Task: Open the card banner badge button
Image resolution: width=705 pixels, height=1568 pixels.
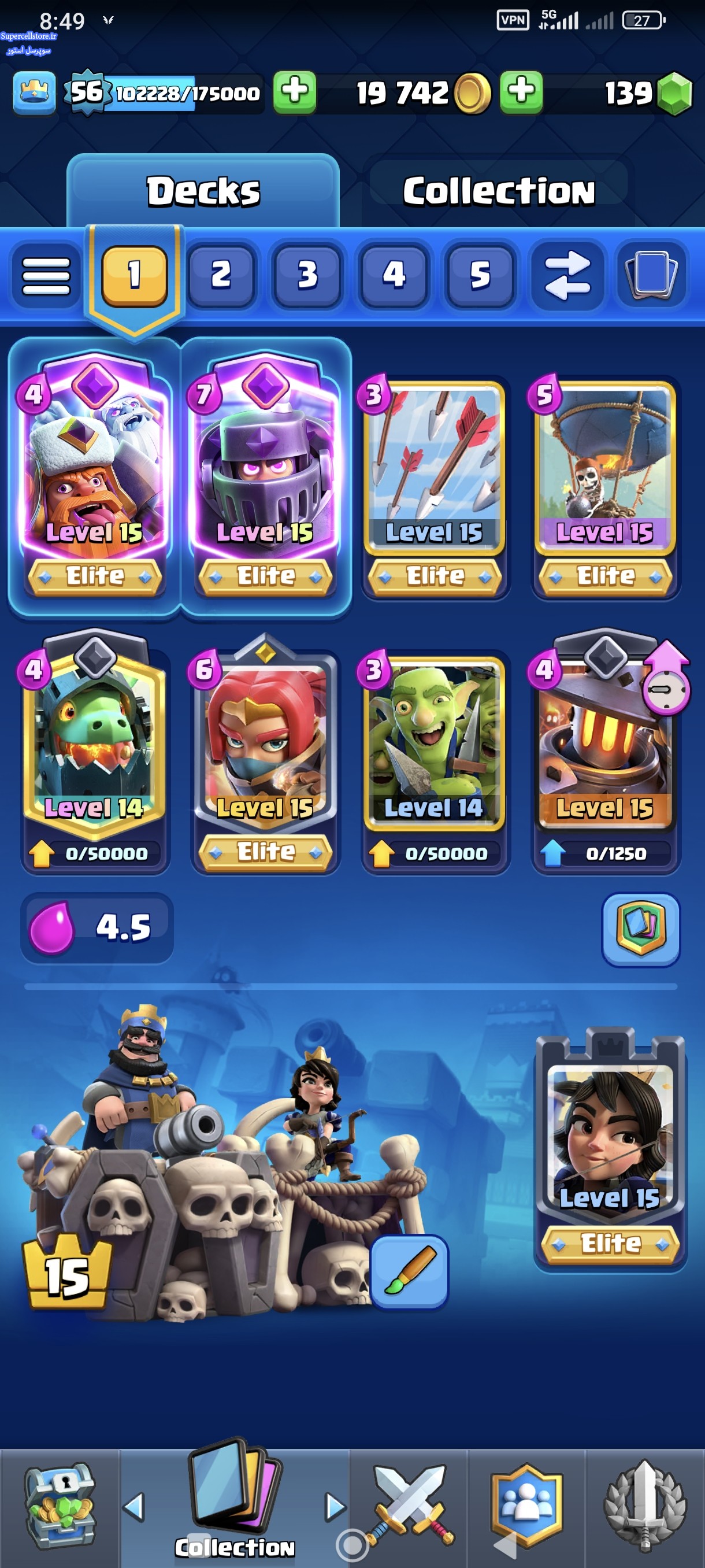Action: pyautogui.click(x=640, y=929)
